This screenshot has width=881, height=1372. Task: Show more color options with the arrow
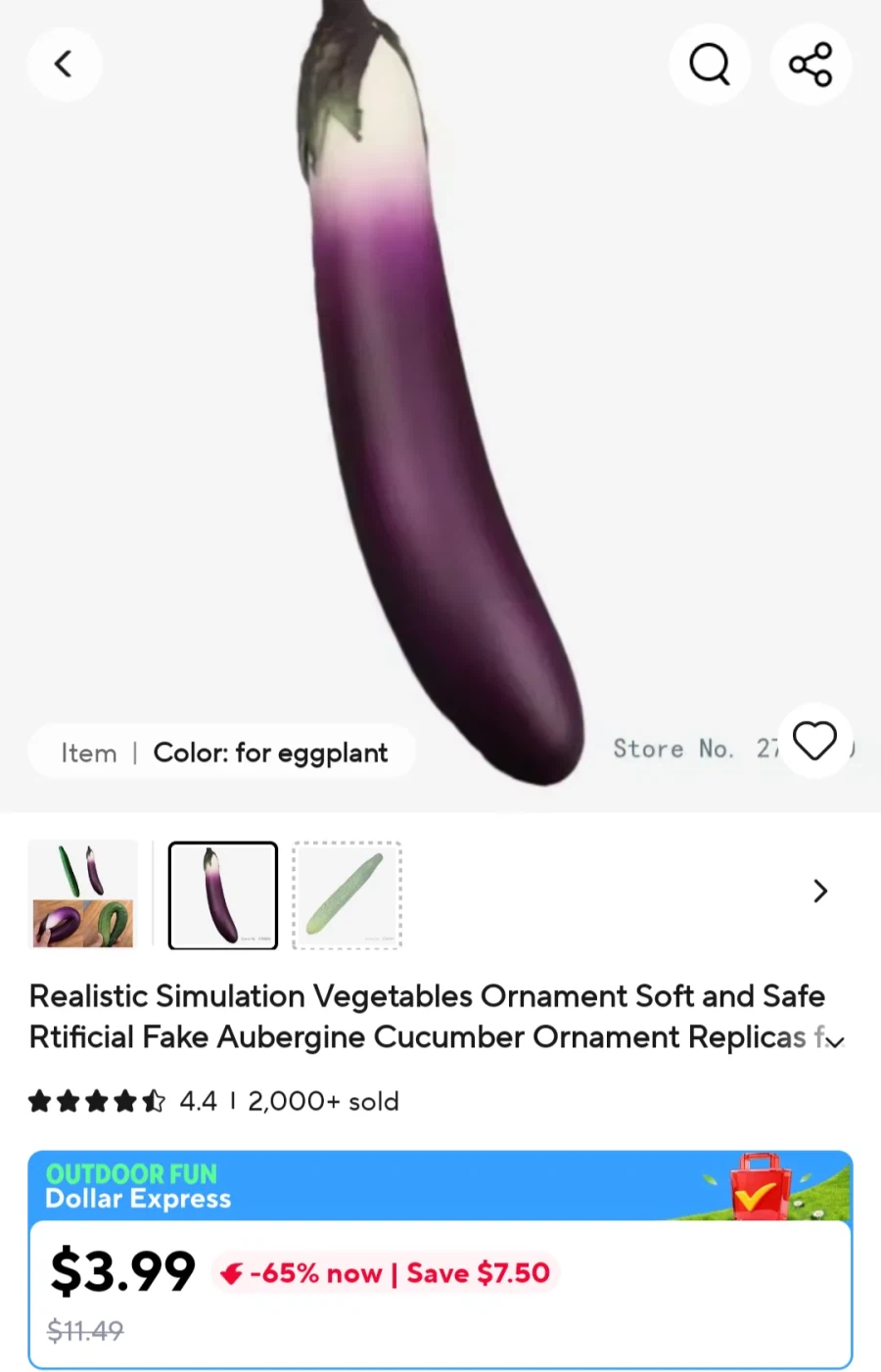820,892
